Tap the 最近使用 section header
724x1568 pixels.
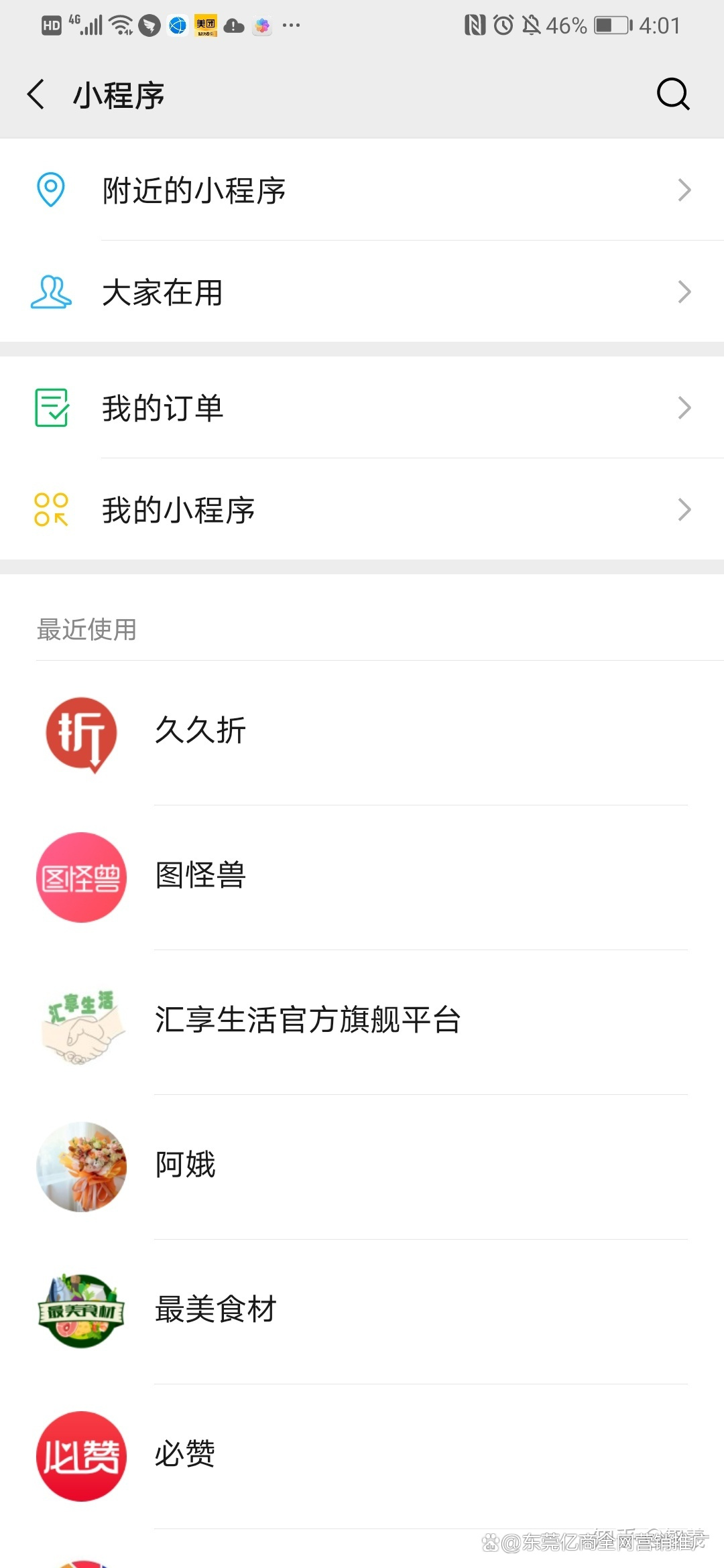[x=85, y=630]
